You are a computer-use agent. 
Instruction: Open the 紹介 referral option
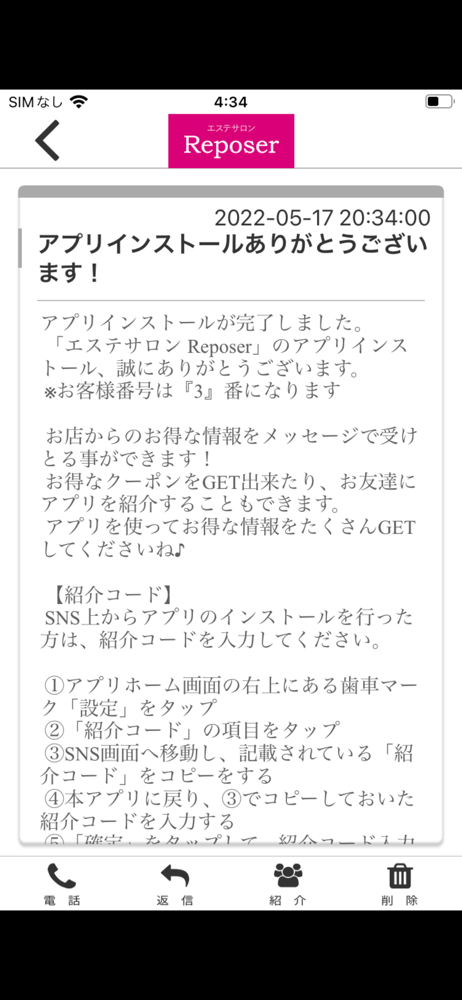(288, 885)
